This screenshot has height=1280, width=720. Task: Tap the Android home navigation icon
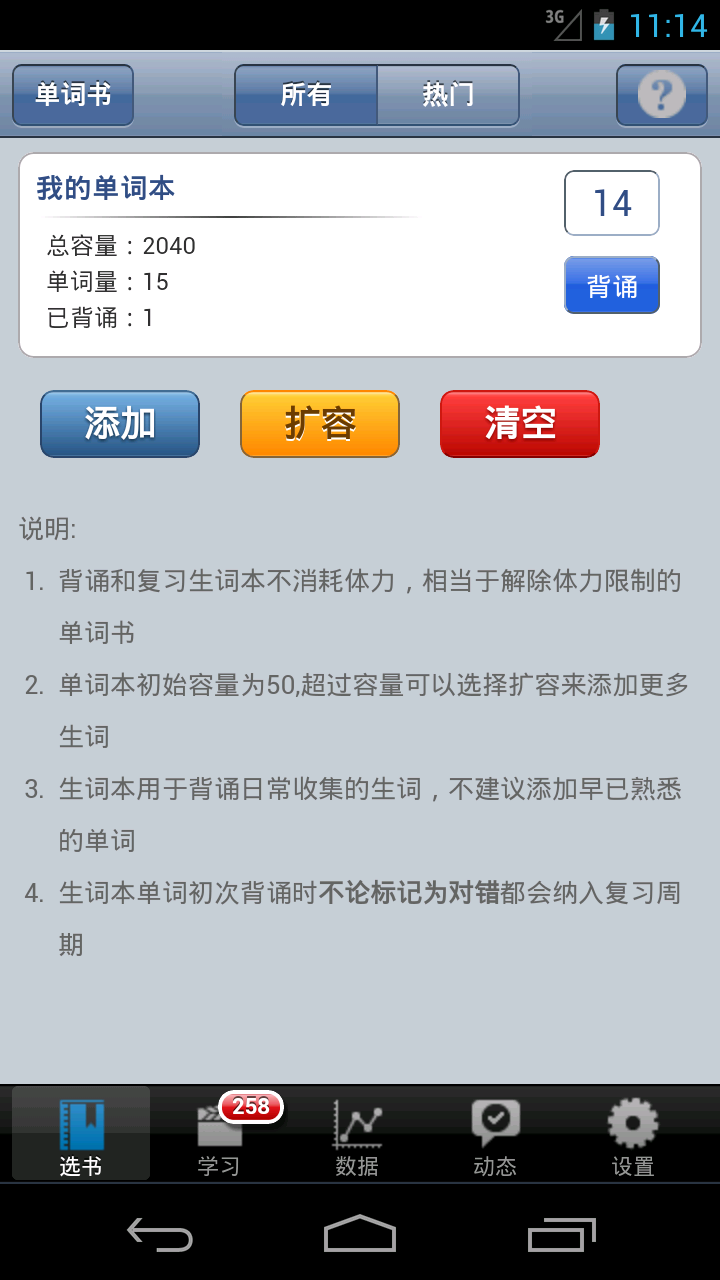pos(360,1237)
